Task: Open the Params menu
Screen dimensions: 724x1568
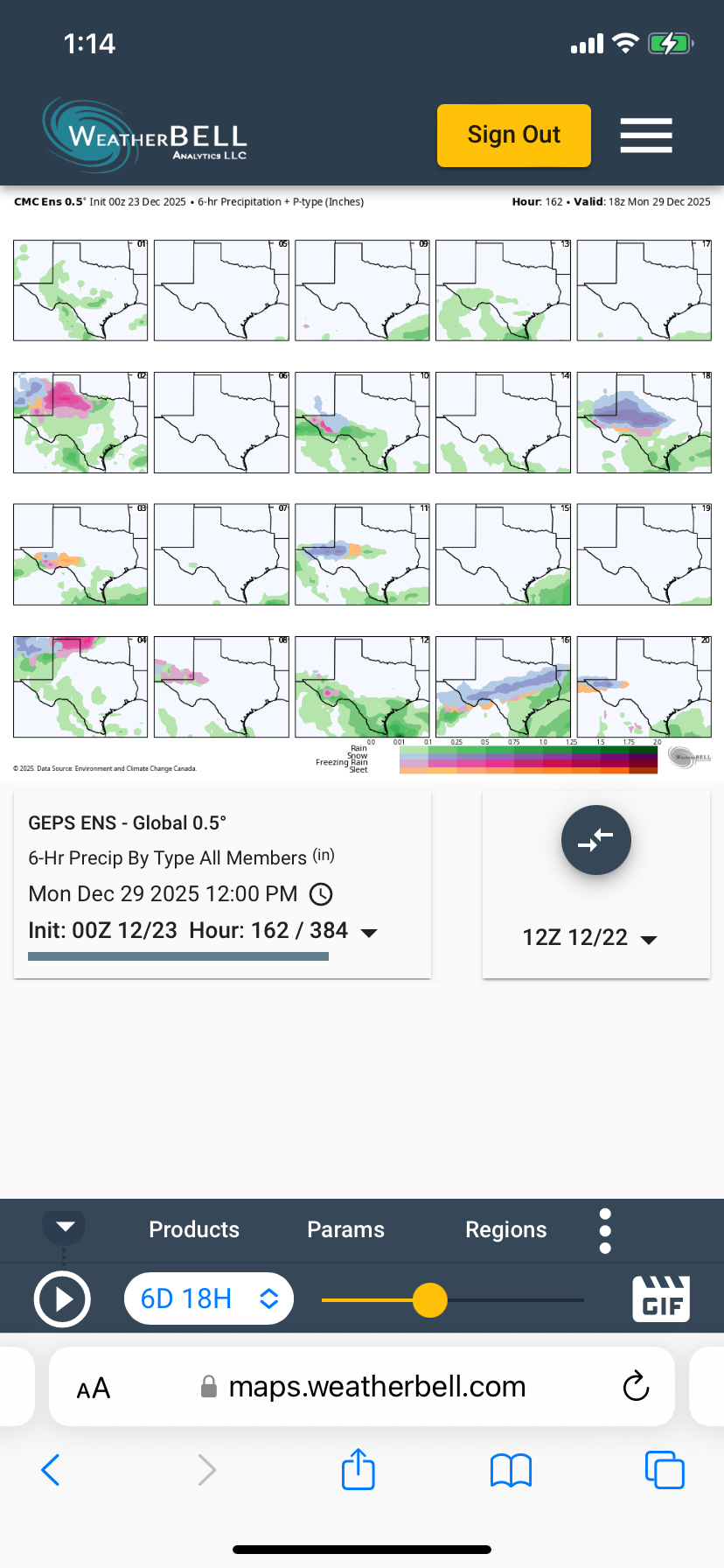Action: (345, 1229)
